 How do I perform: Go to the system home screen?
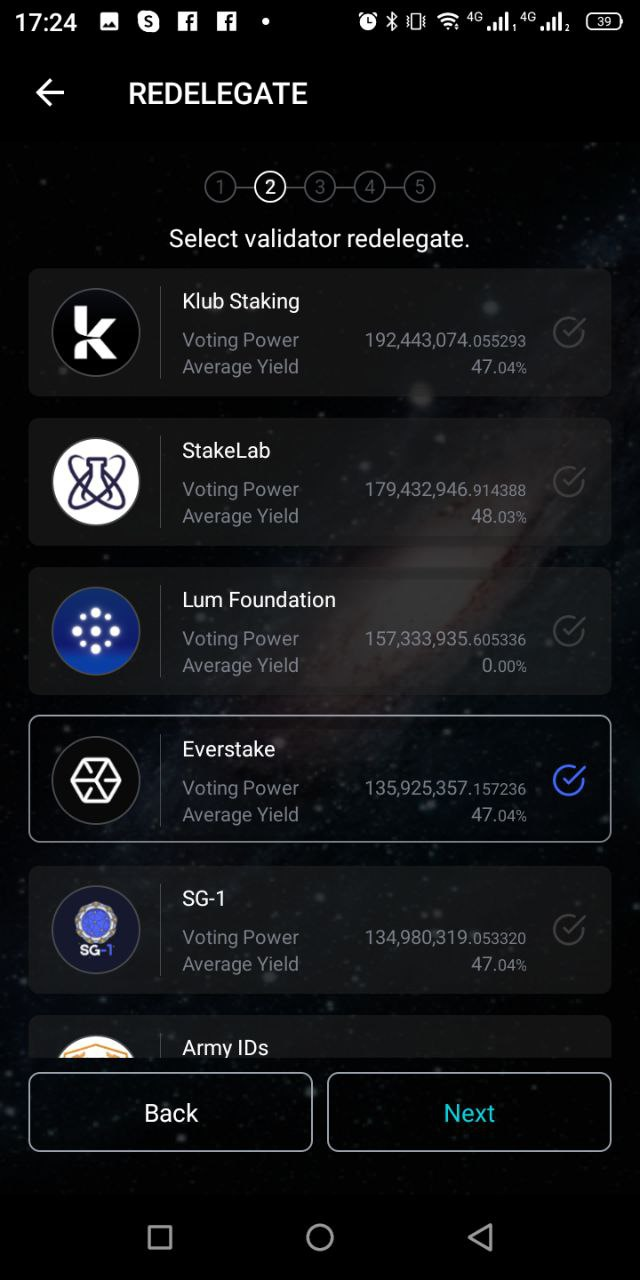(x=320, y=1237)
